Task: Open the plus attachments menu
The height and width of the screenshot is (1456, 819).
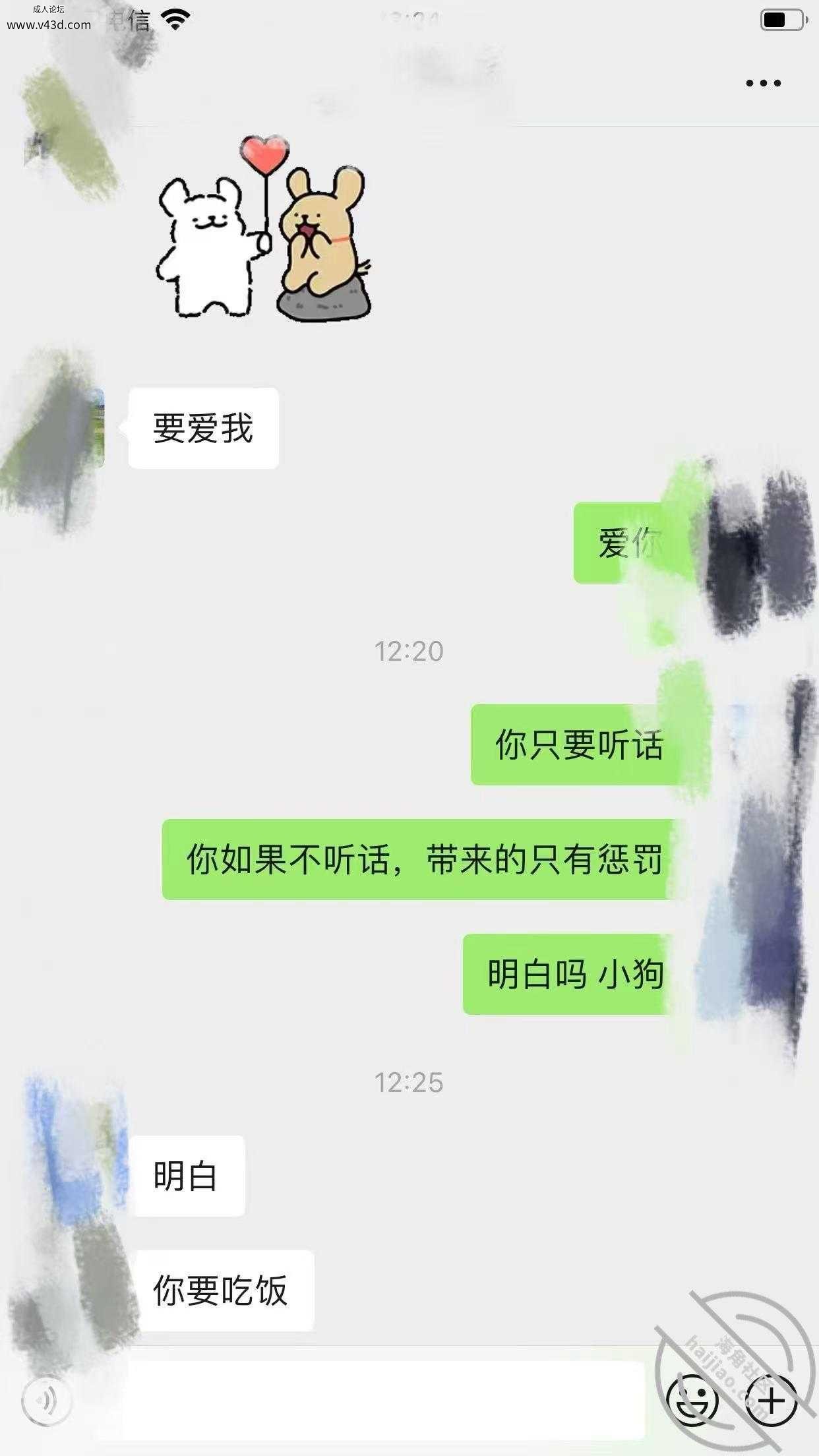Action: (771, 1399)
